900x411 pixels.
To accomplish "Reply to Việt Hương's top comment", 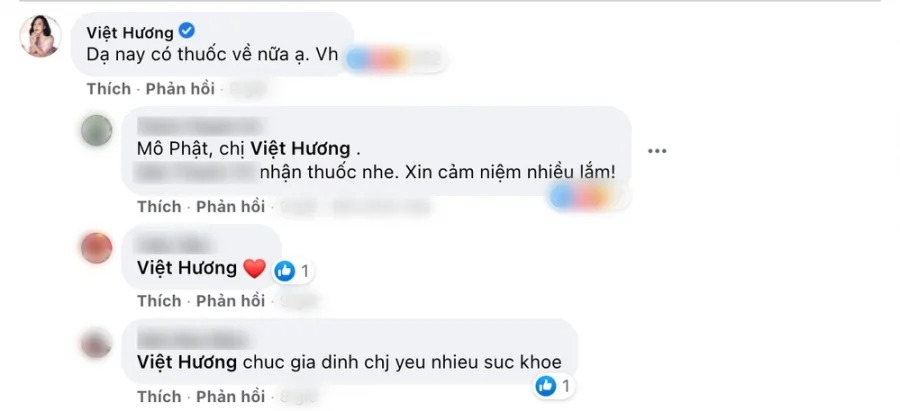I will pyautogui.click(x=180, y=89).
